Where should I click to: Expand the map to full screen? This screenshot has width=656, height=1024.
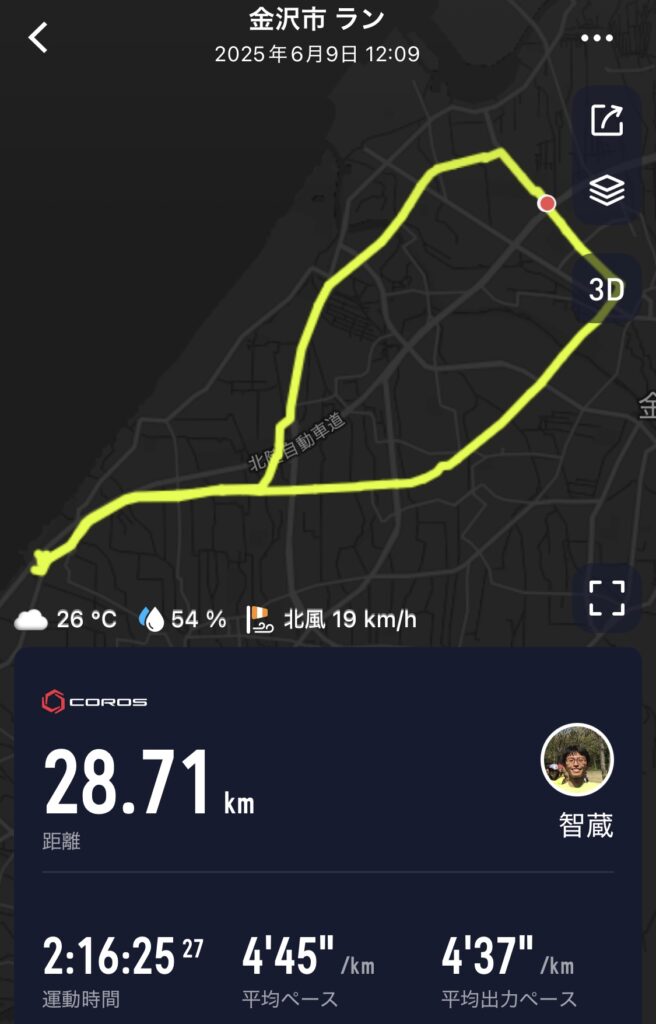click(x=607, y=598)
